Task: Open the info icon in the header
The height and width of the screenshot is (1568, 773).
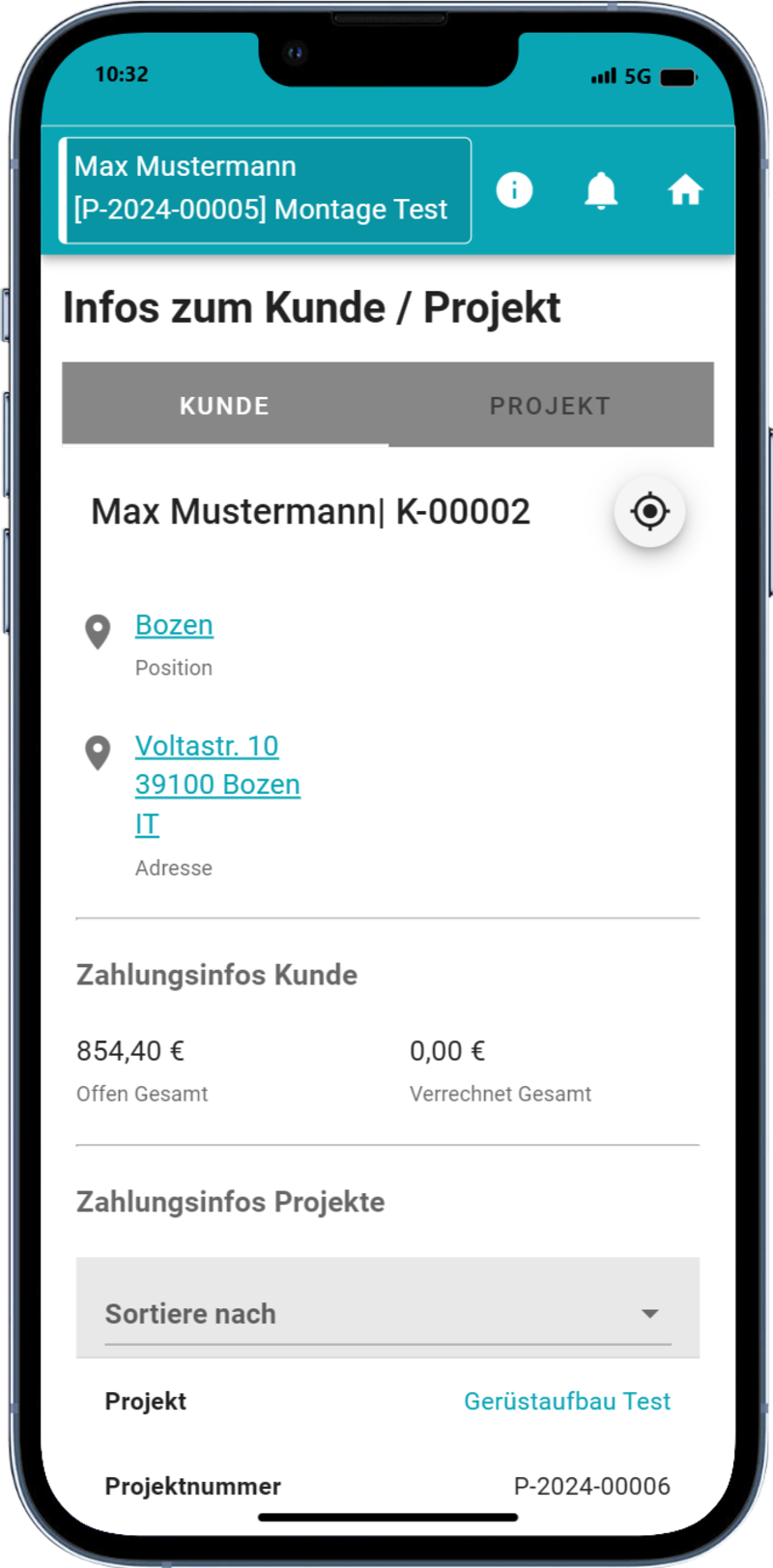Action: [514, 189]
